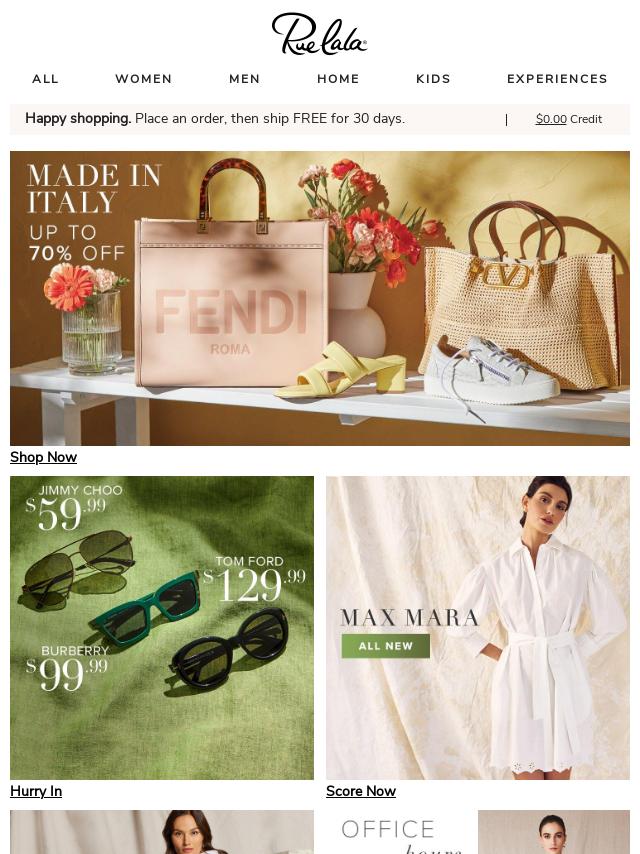Open the Office hours tile
Screen dimensions: 640x854
point(478,832)
